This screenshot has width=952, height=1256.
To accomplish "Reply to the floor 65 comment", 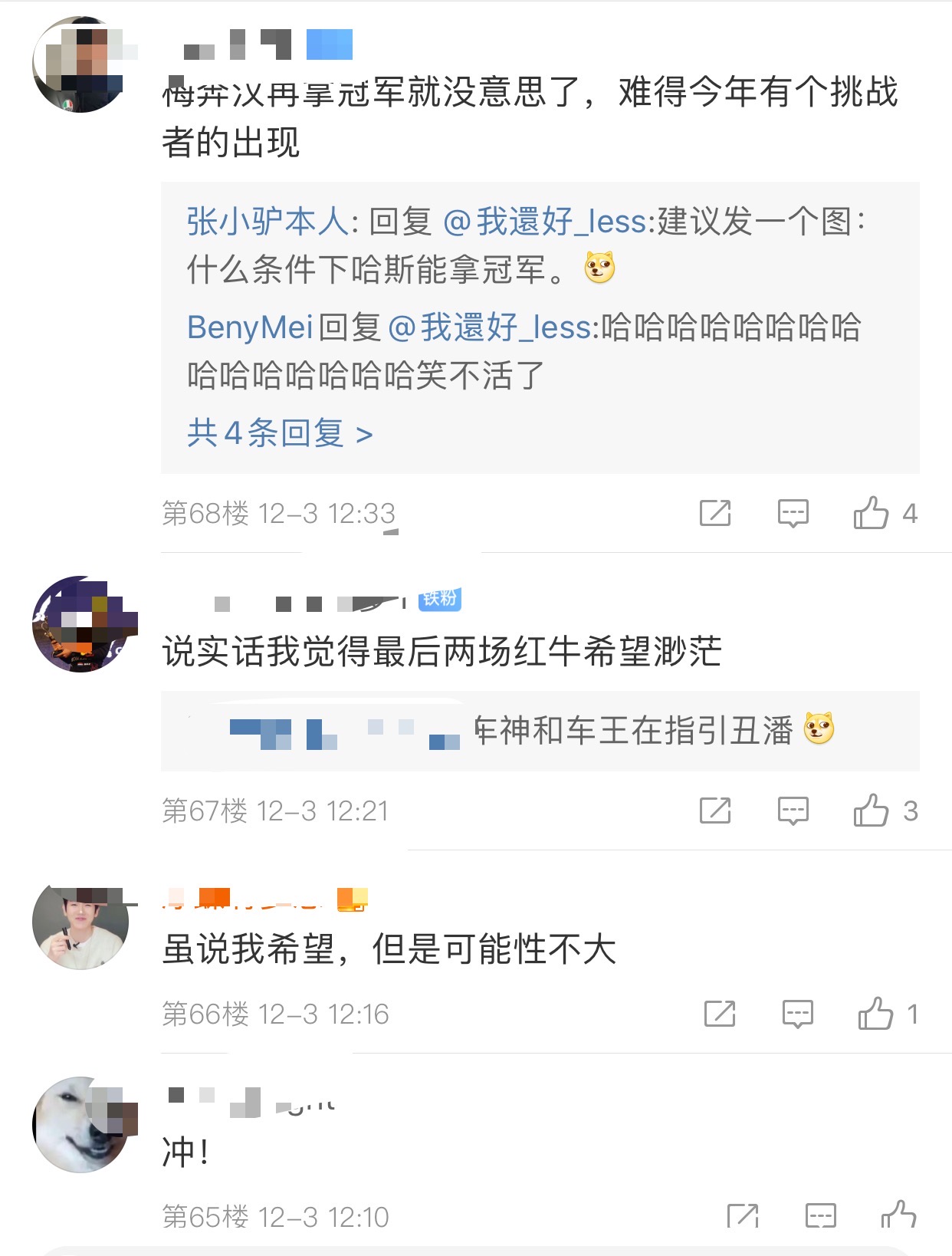I will [x=820, y=1216].
